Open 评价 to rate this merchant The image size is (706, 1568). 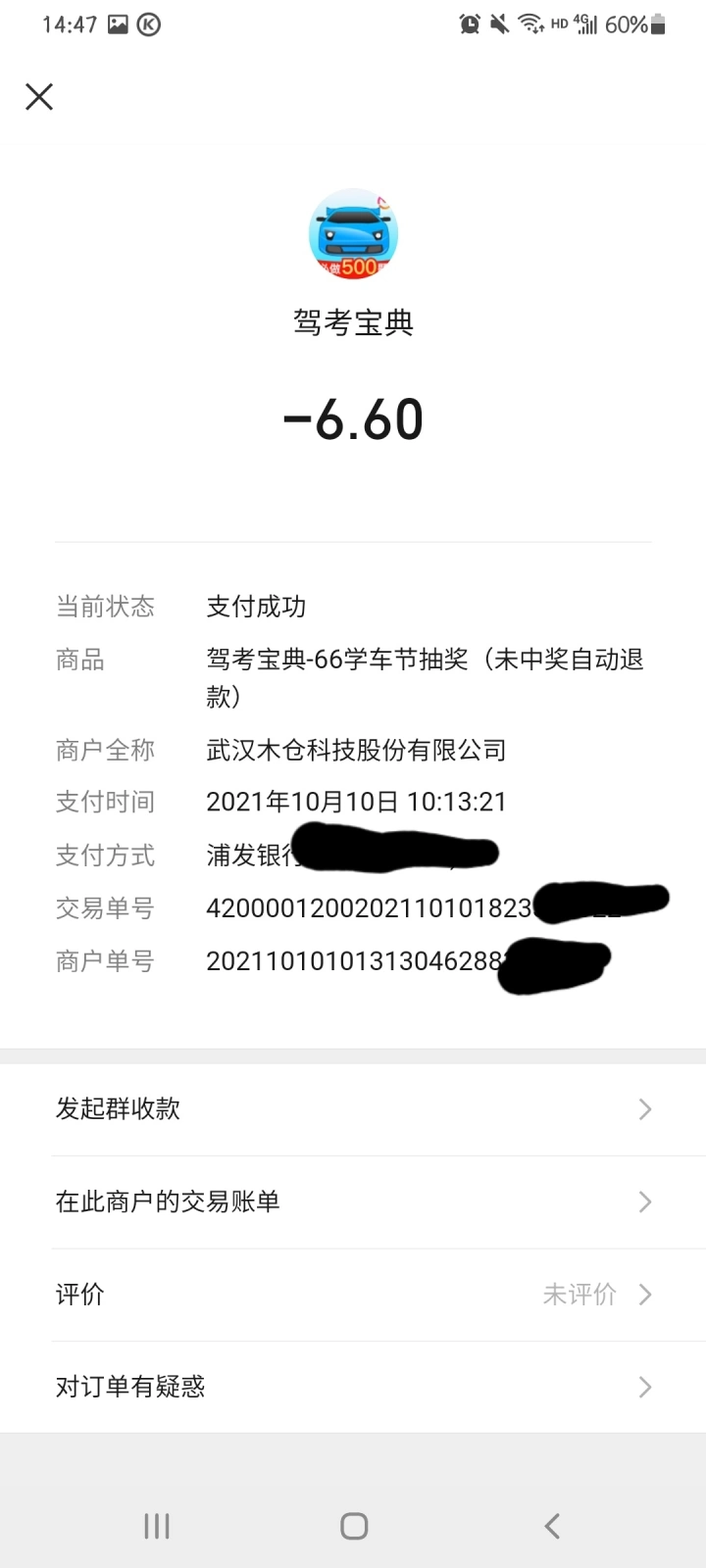(353, 1295)
